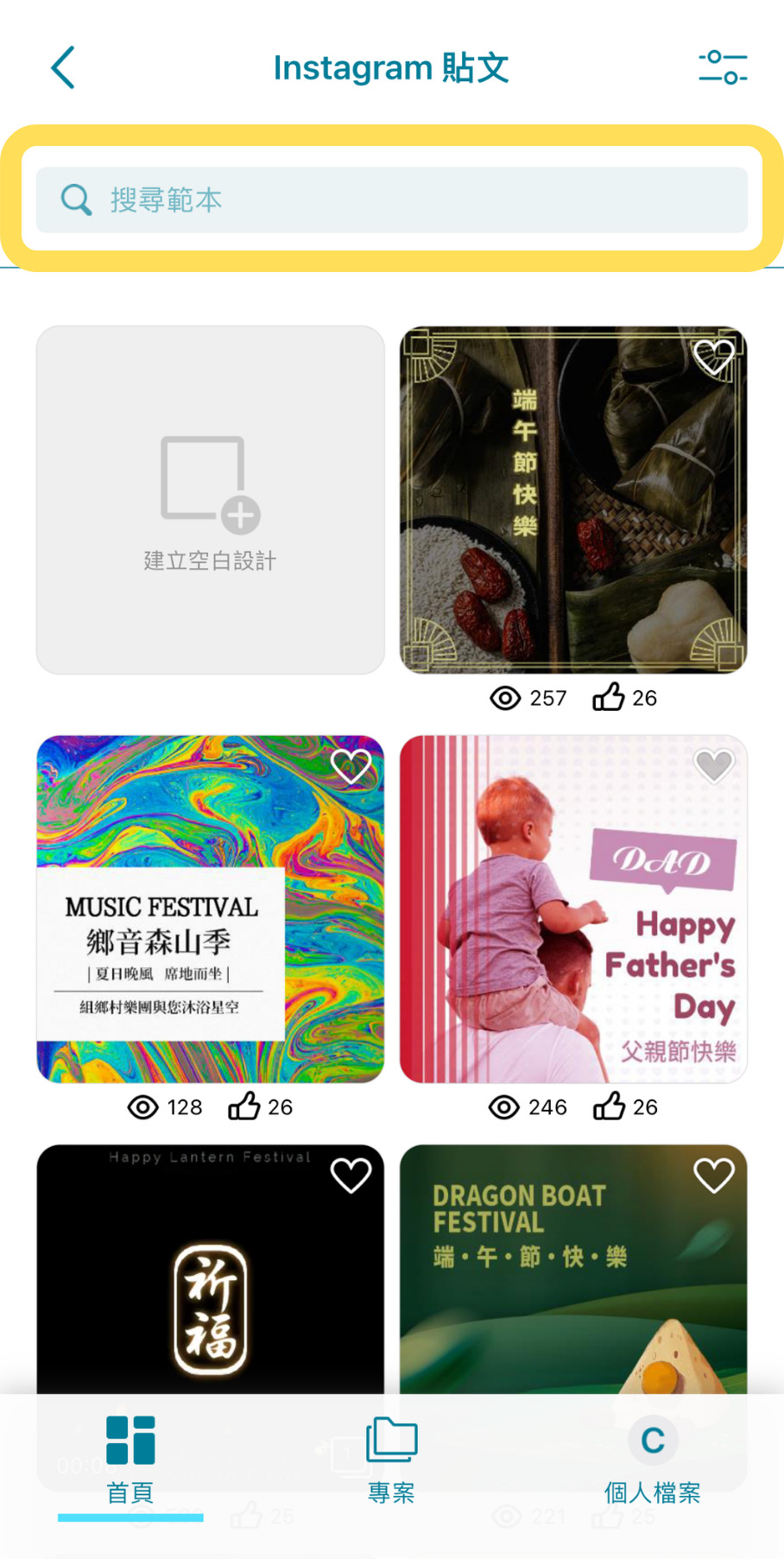The height and width of the screenshot is (1559, 784).
Task: Toggle the heart on Dragon Boat Festival template
Action: [x=714, y=1175]
